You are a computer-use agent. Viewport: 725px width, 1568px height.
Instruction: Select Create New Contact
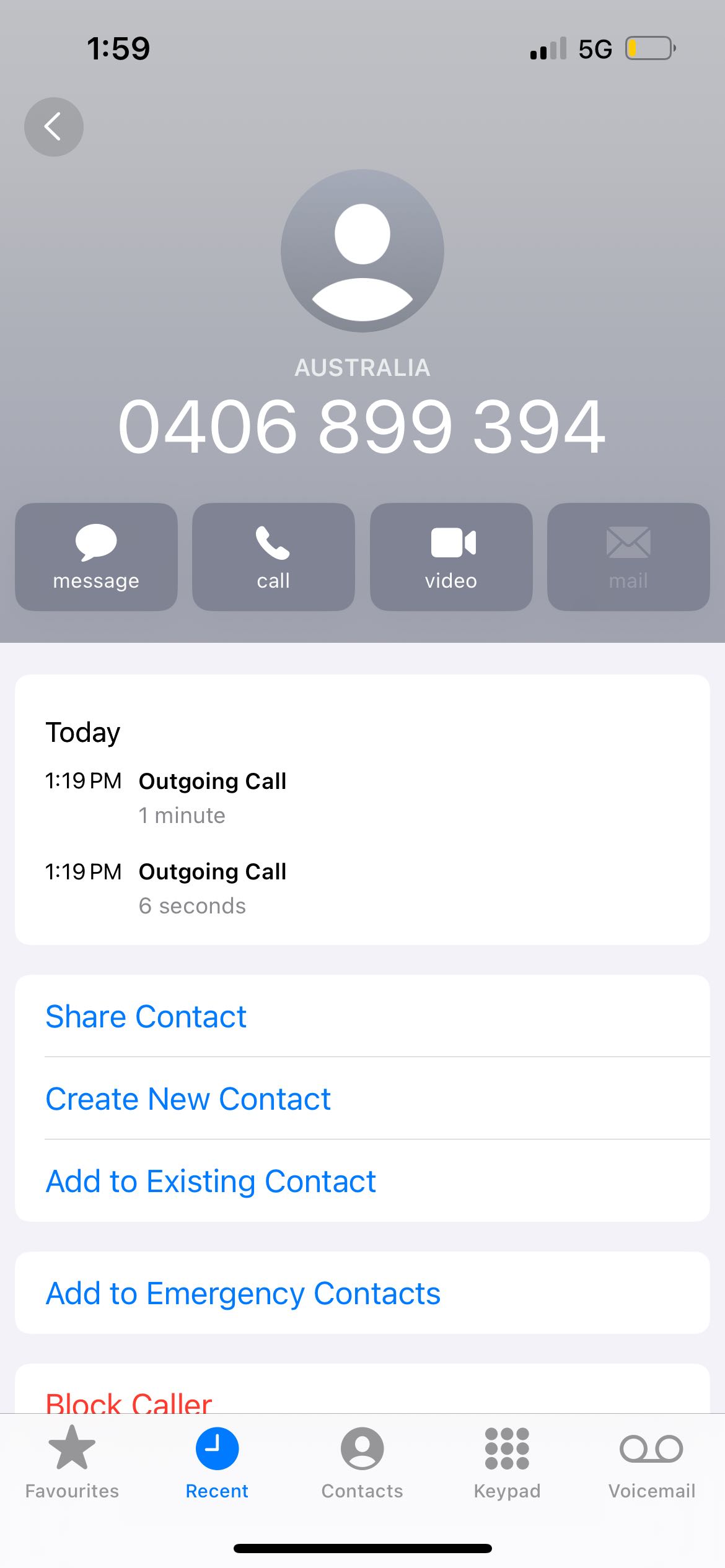[x=188, y=1099]
